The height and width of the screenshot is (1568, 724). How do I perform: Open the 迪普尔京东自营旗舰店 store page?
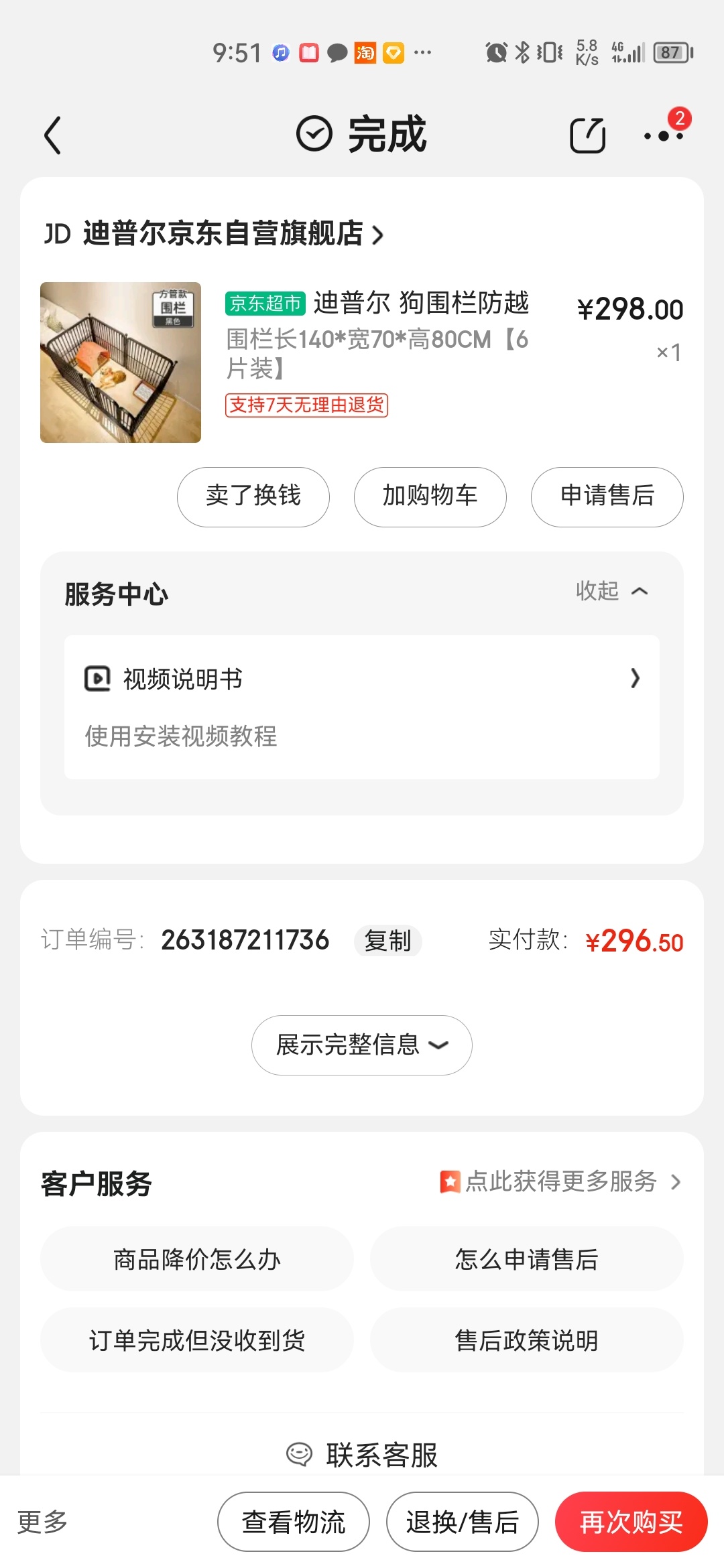click(213, 234)
